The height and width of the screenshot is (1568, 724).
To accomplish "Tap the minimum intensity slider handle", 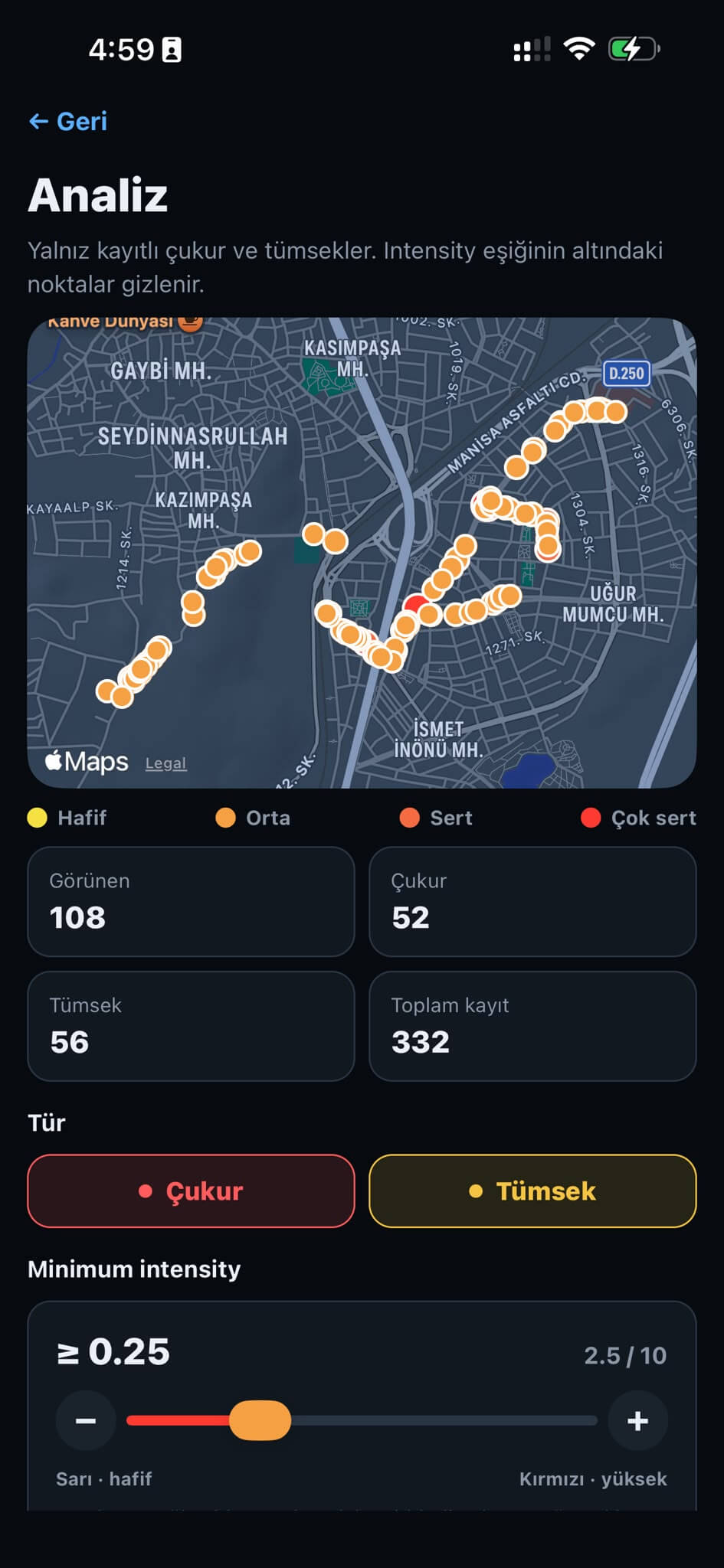I will [x=260, y=1420].
